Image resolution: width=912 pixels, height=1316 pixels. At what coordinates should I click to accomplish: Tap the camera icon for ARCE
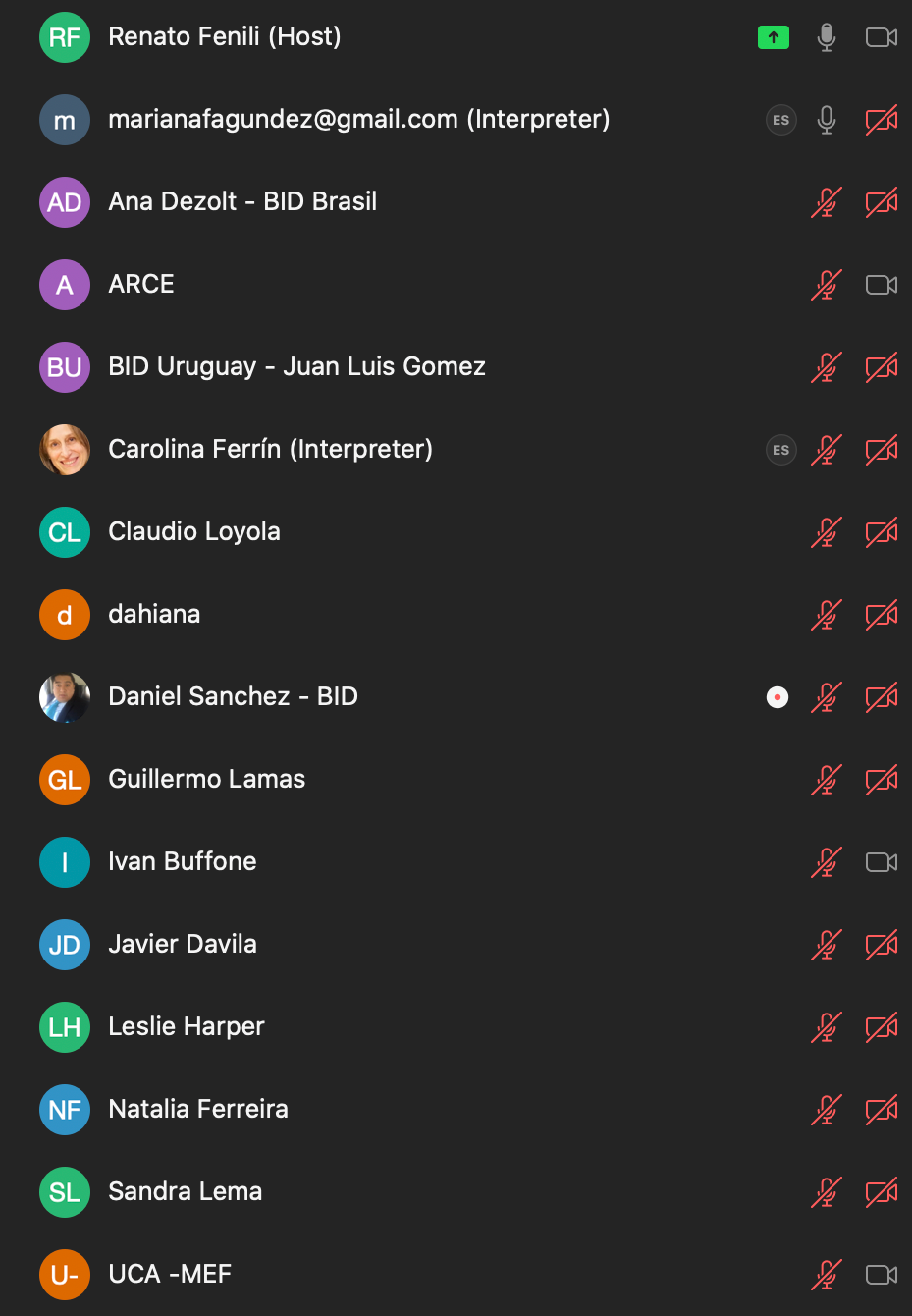881,285
